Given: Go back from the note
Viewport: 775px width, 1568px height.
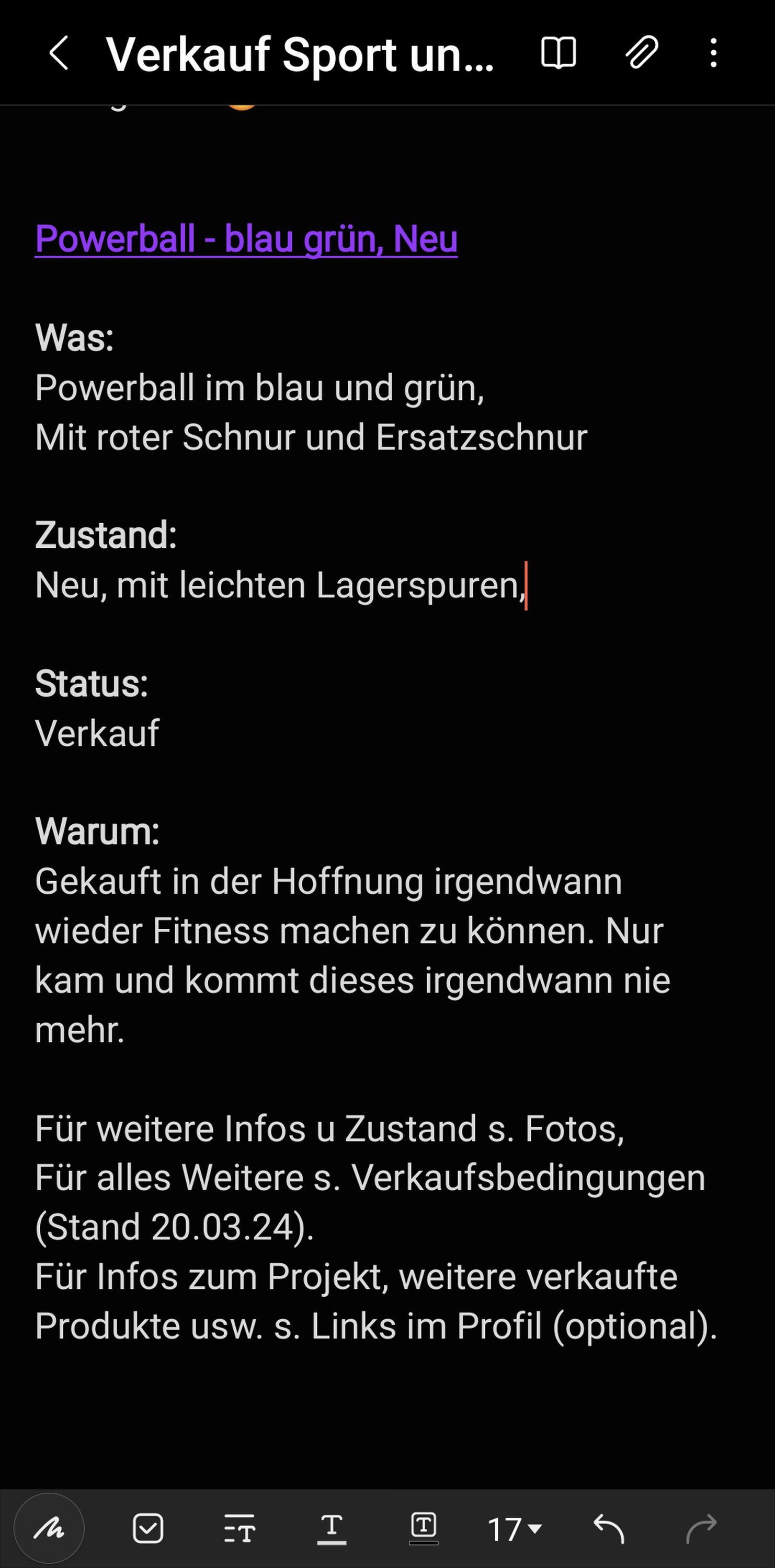Looking at the screenshot, I should click(59, 53).
